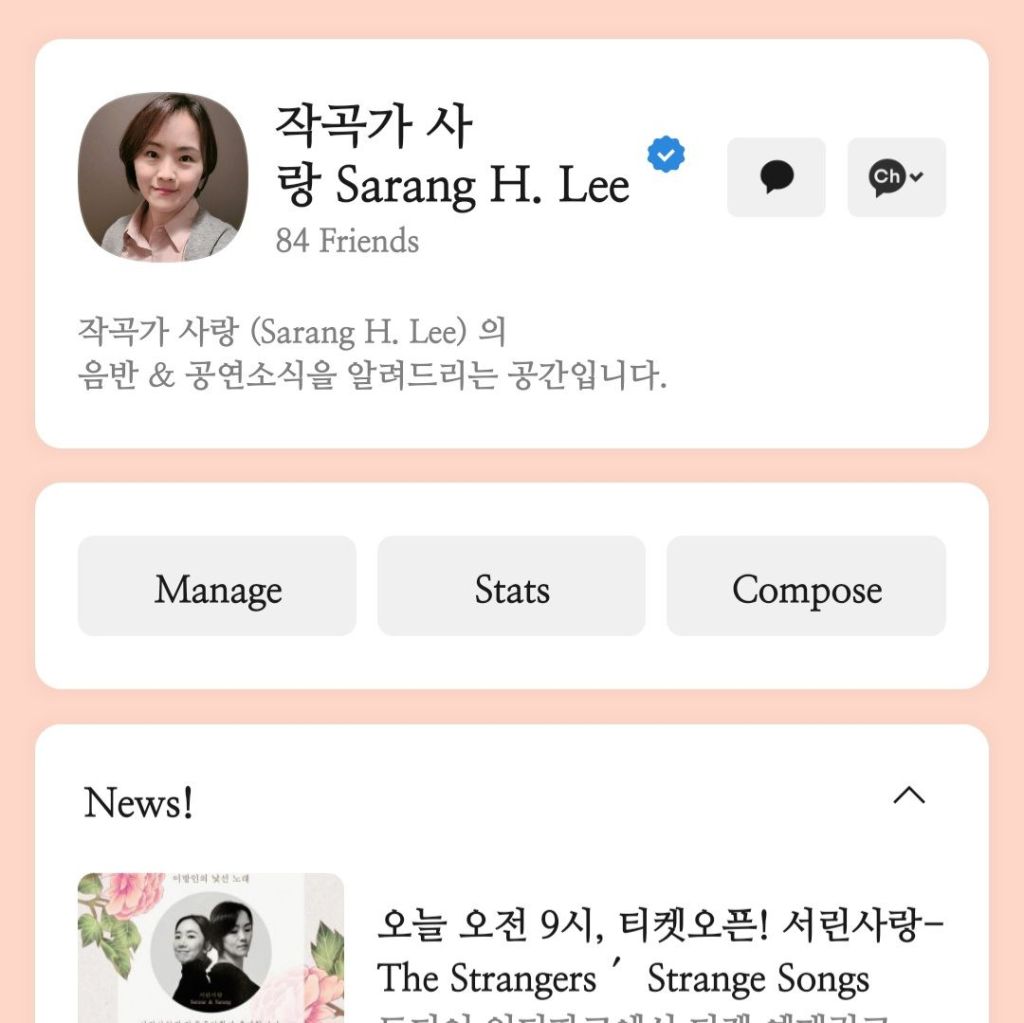
Task: Open the channel dropdown menu
Action: pyautogui.click(x=896, y=177)
